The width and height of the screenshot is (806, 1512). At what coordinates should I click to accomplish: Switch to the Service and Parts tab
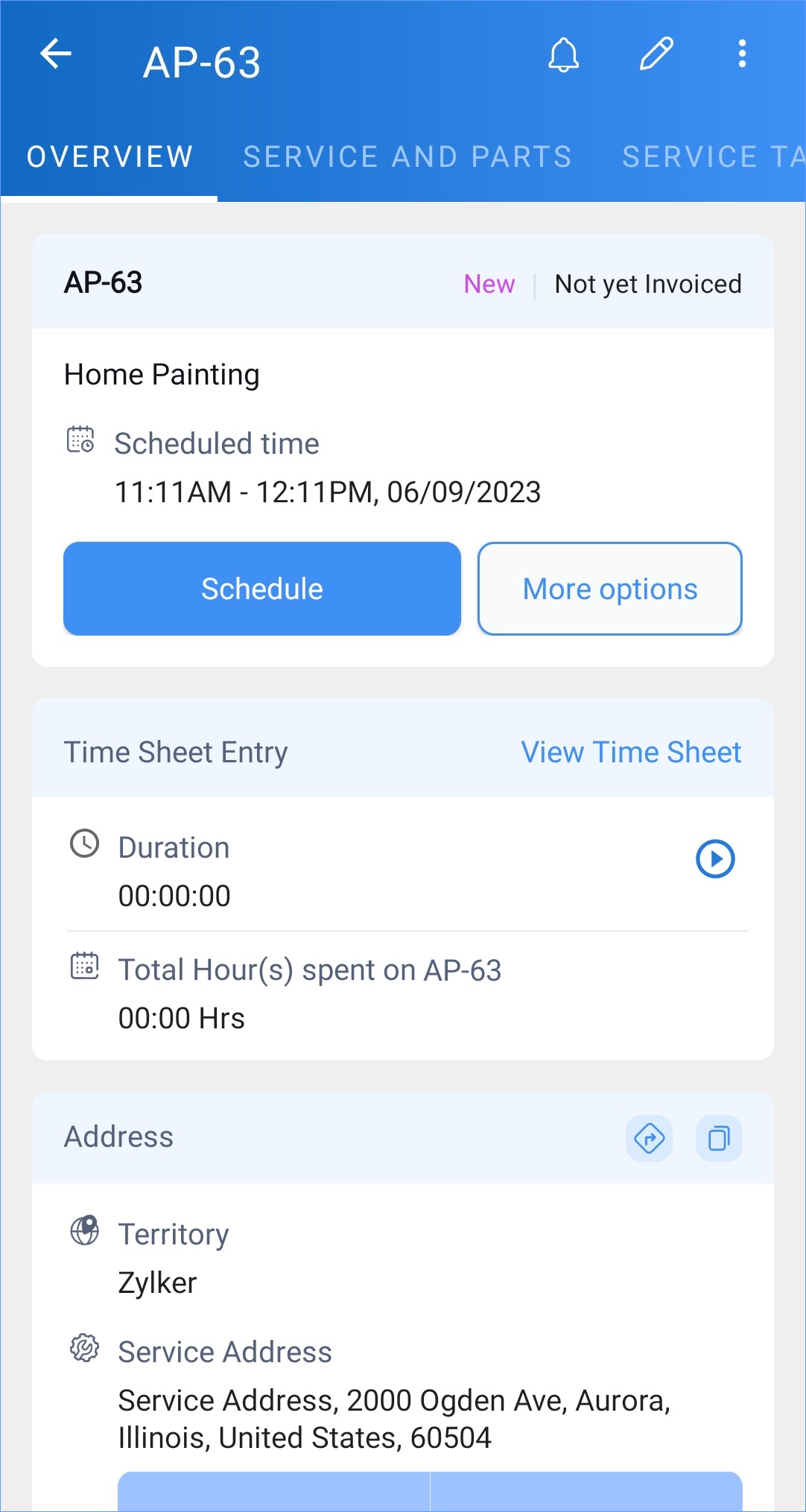(x=407, y=157)
